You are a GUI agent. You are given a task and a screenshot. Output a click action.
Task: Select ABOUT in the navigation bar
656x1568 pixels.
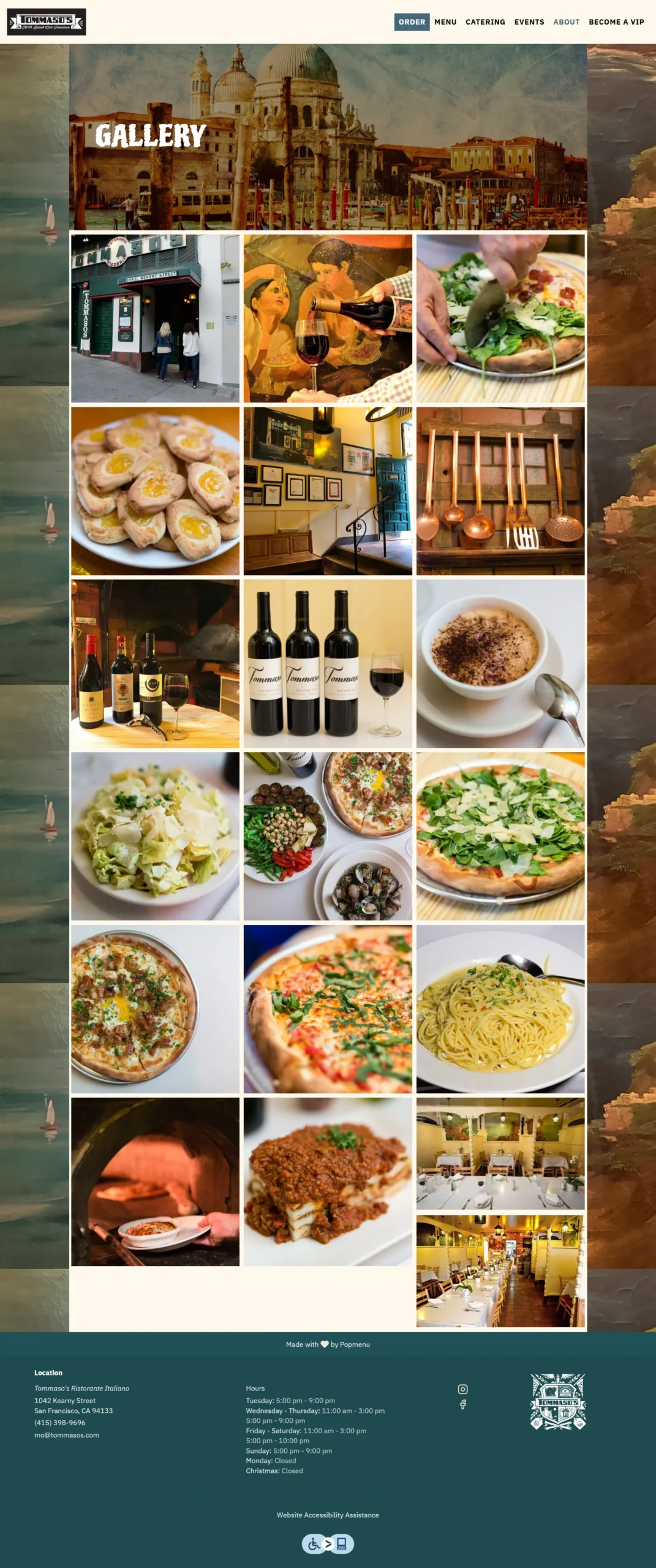tap(566, 22)
